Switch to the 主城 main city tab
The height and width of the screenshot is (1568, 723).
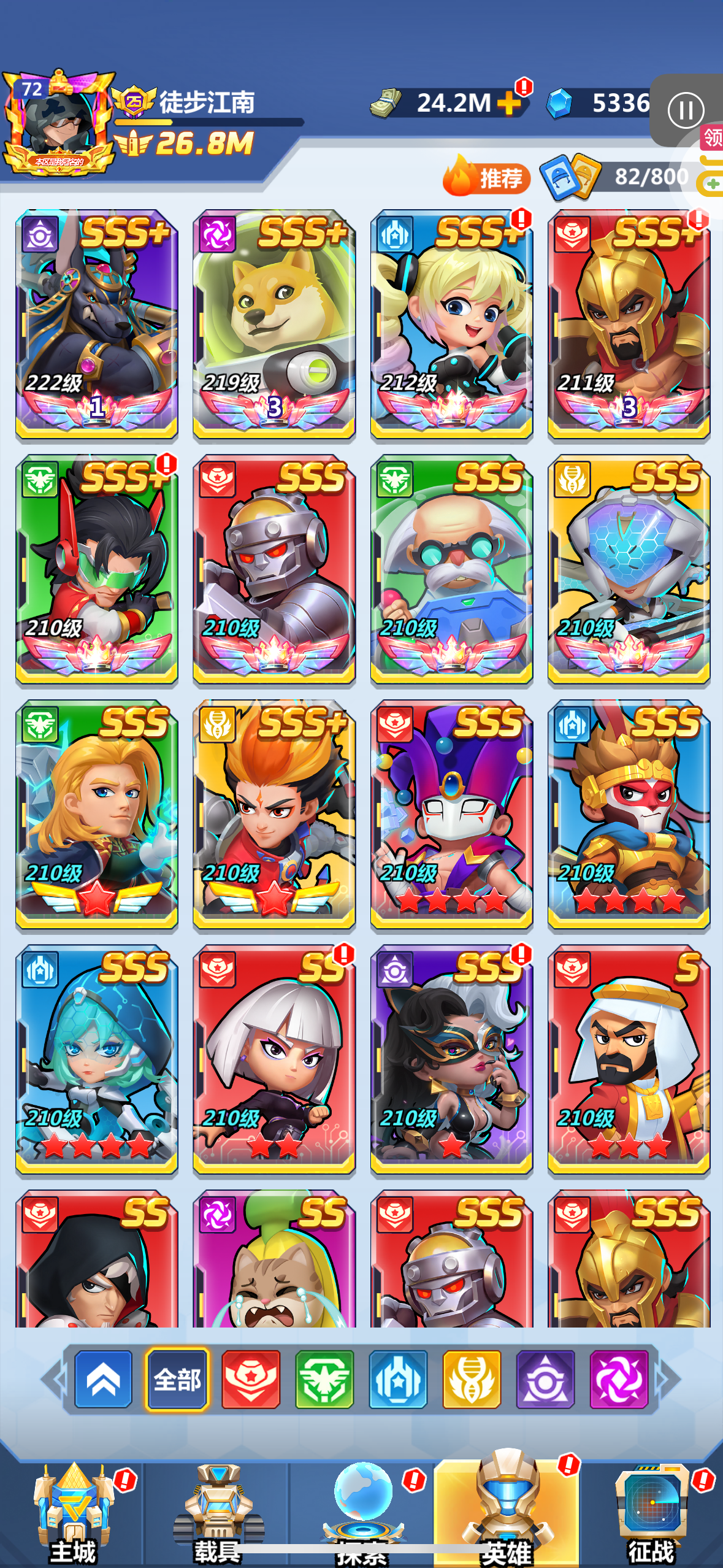(x=73, y=1513)
